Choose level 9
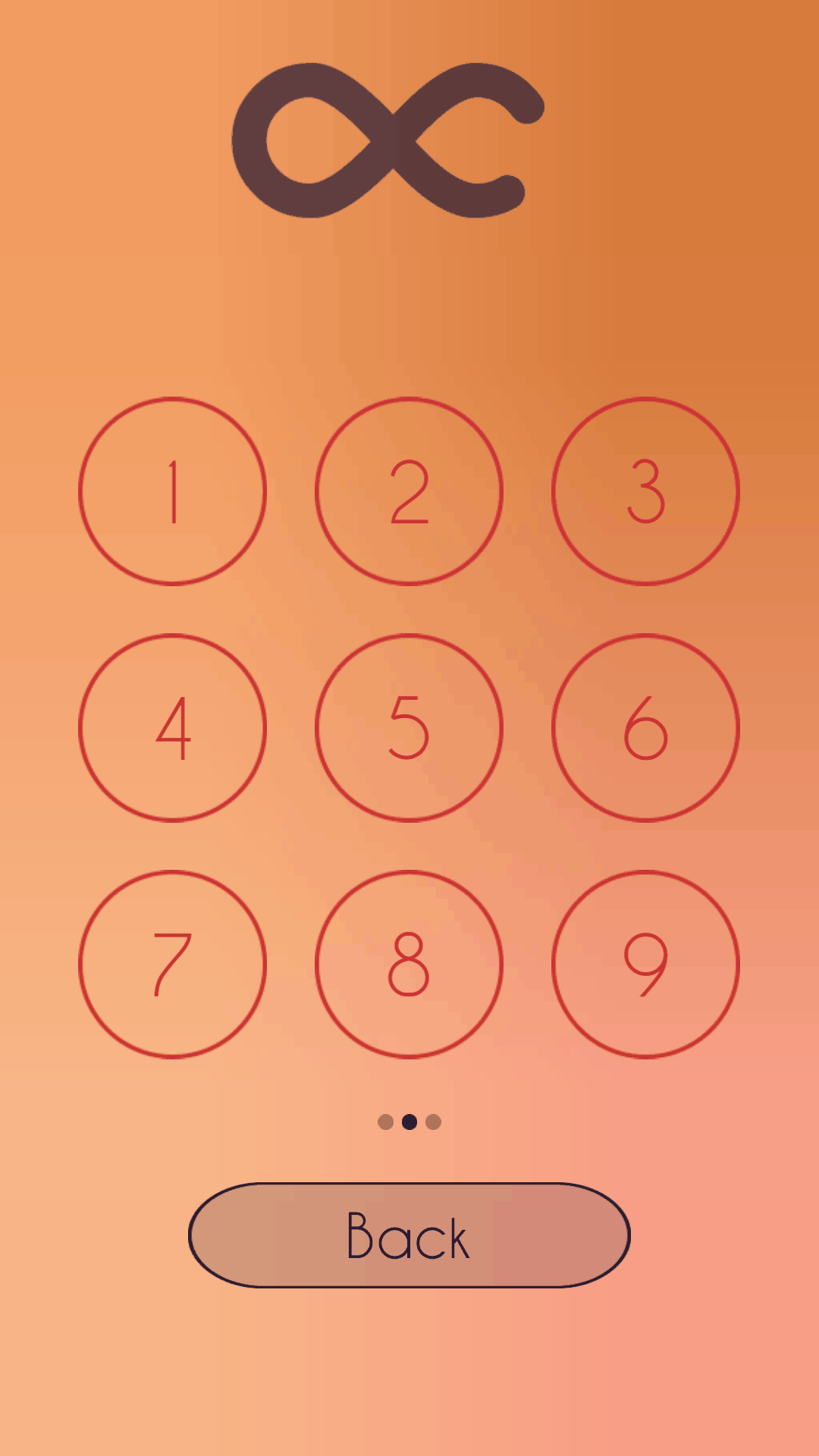Viewport: 819px width, 1456px height. point(646,965)
